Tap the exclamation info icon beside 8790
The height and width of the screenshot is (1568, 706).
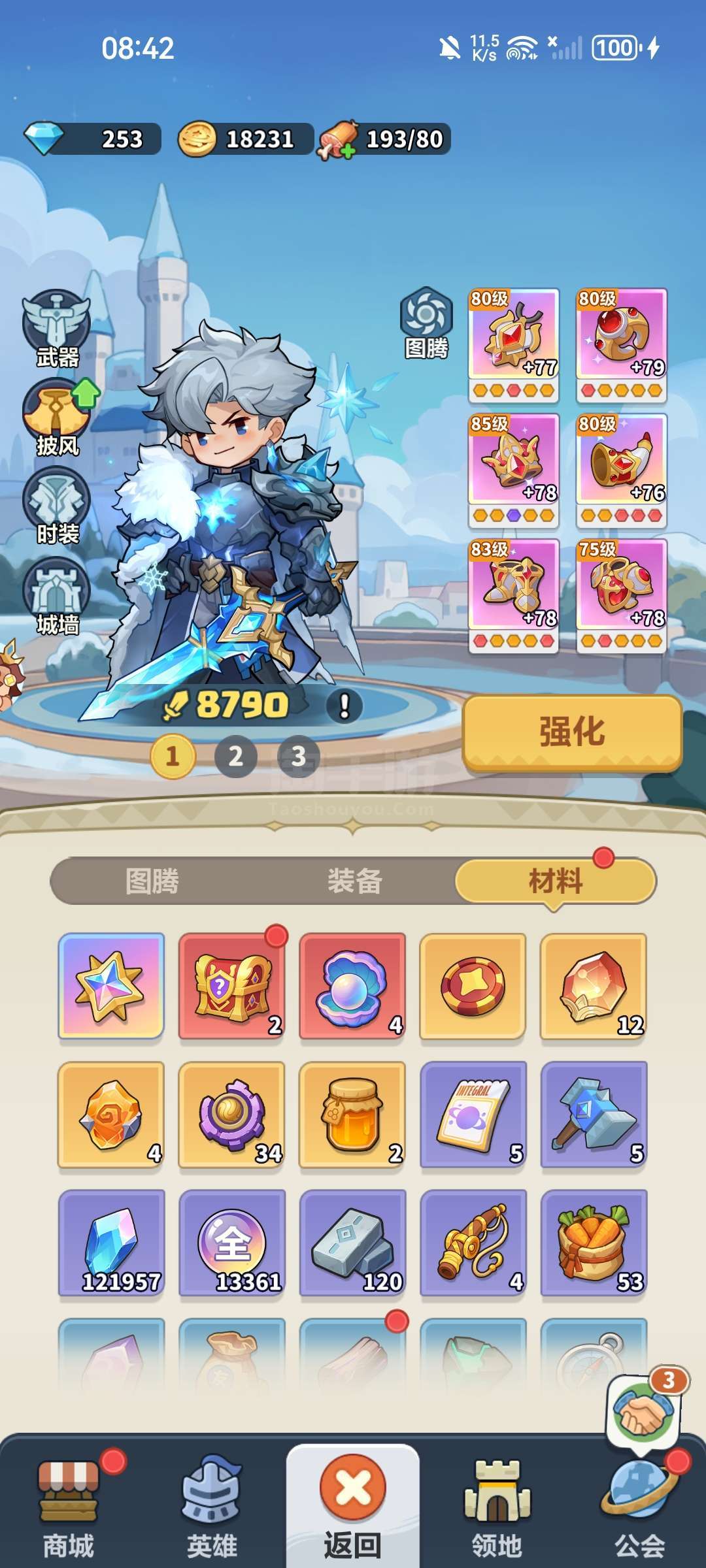click(344, 706)
